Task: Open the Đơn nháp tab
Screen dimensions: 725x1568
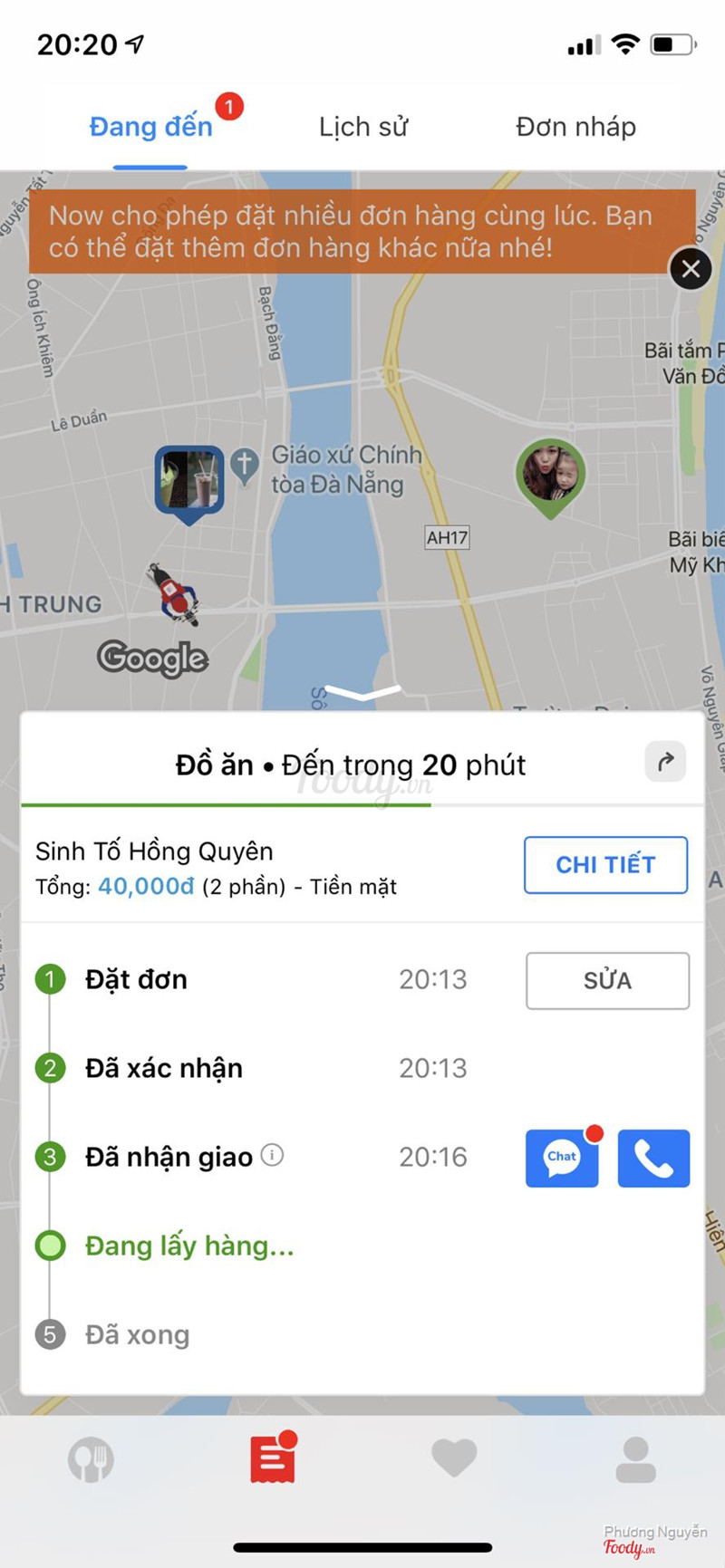Action: point(575,127)
